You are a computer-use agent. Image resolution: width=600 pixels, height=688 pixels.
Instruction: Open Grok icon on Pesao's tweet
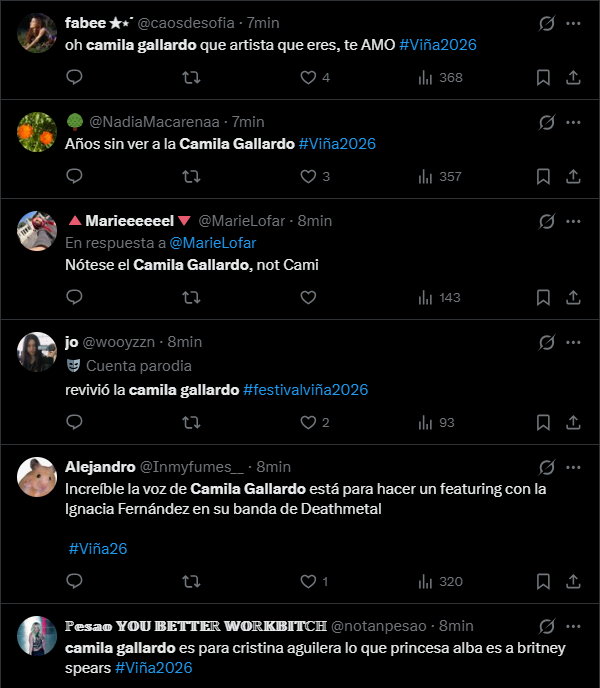click(x=546, y=627)
